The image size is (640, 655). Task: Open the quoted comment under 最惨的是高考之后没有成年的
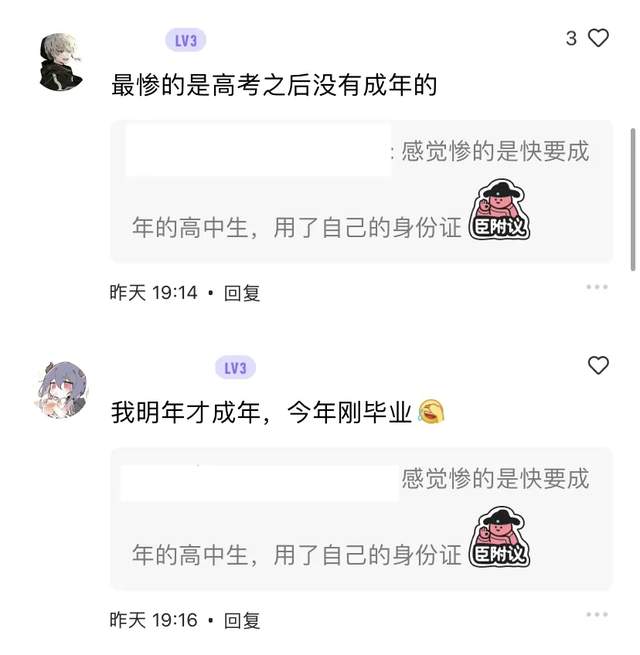360,192
